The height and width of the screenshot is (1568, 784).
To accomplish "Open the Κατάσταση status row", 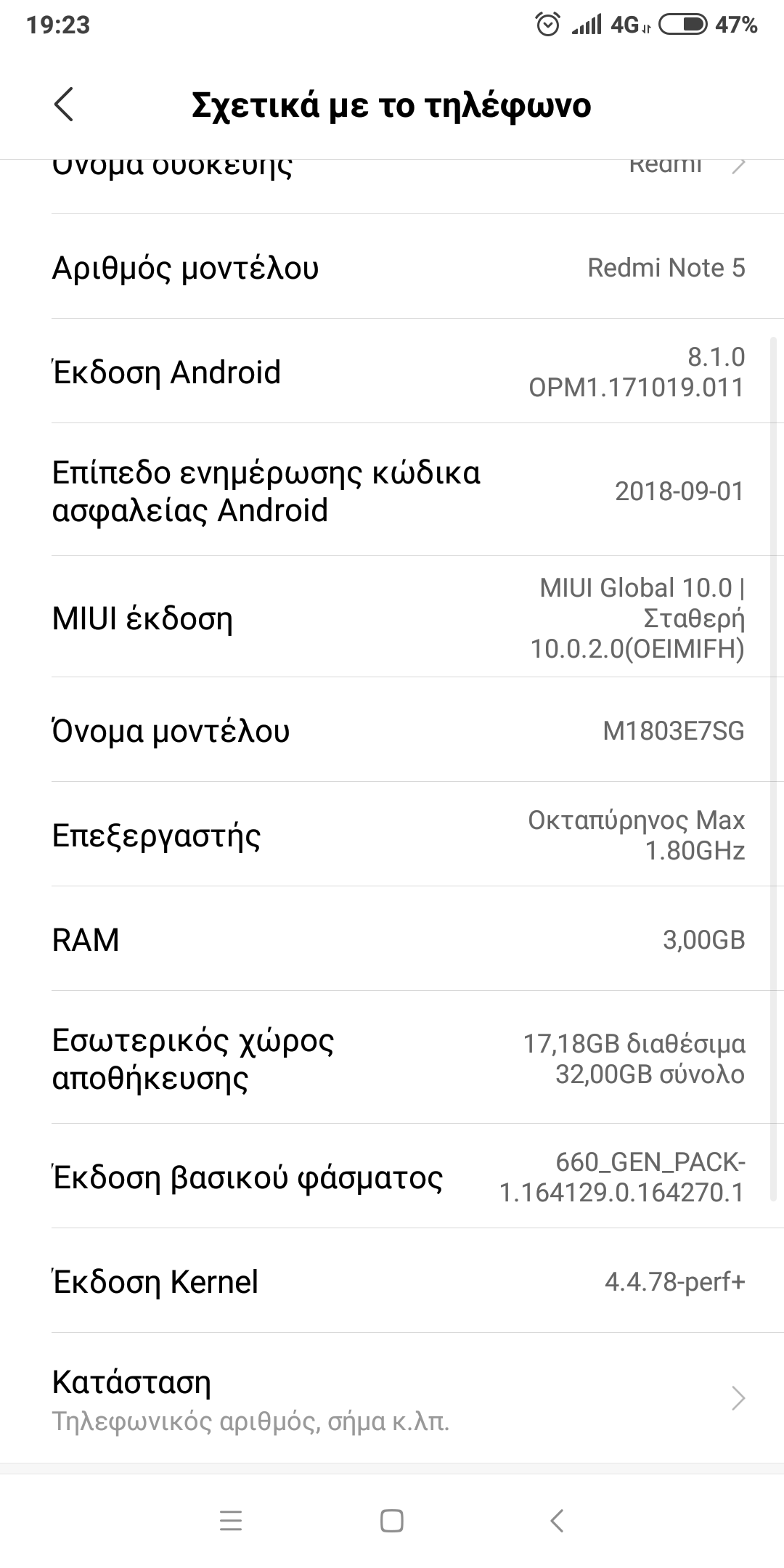I will 392,1399.
